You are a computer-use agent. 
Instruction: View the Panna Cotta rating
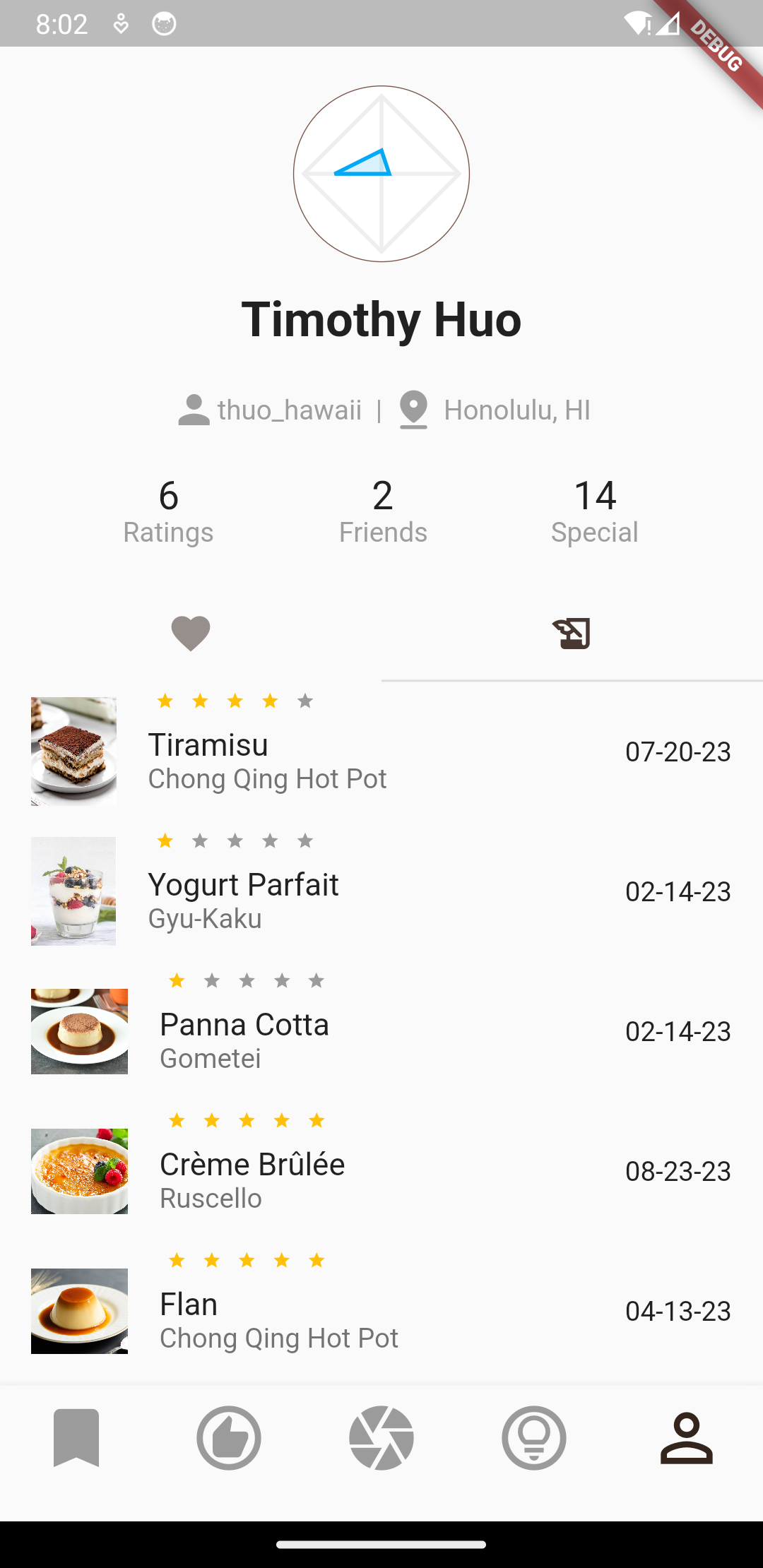coord(381,1031)
